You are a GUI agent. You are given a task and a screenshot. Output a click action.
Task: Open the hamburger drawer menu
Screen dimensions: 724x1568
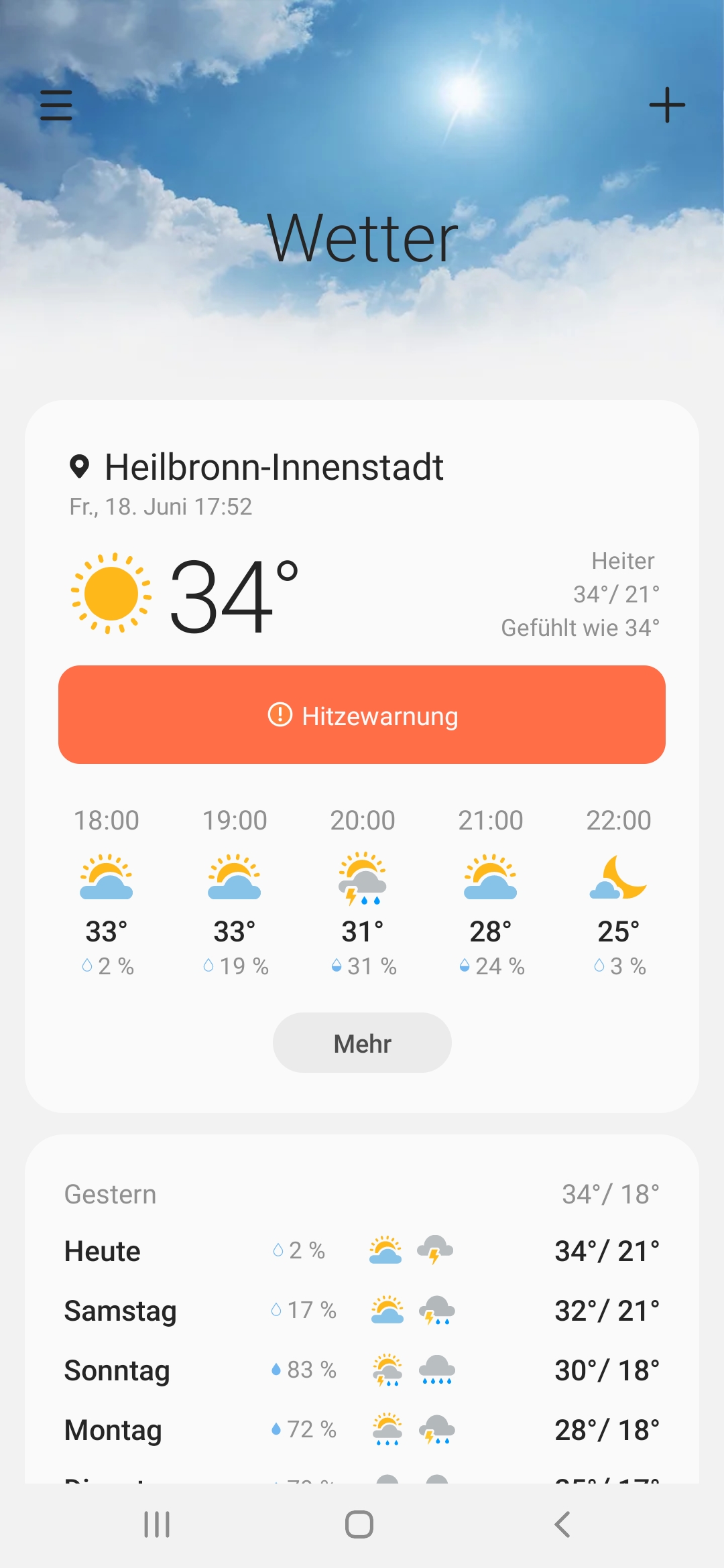(56, 105)
